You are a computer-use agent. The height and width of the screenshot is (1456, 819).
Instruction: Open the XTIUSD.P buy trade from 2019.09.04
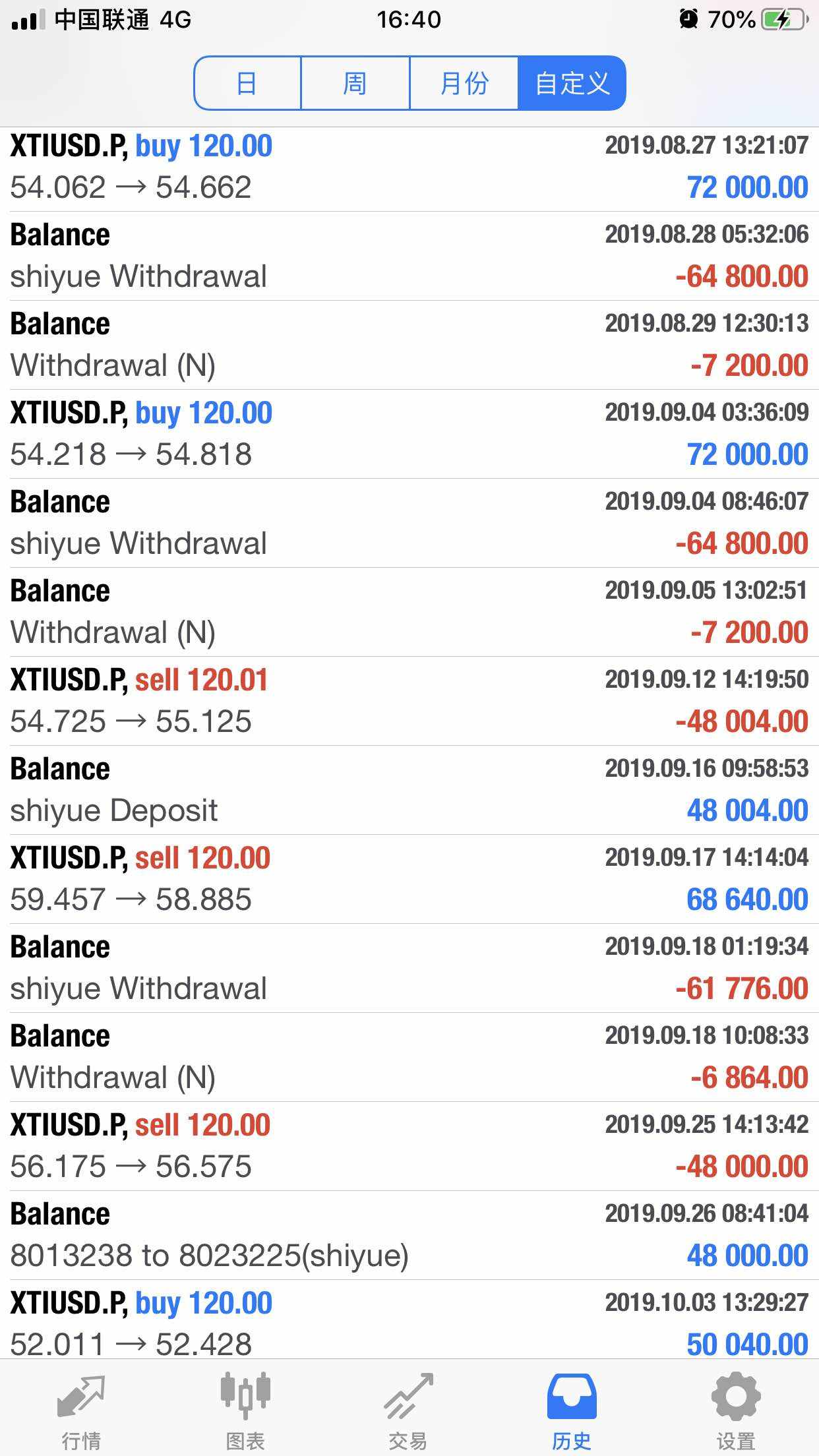tap(409, 434)
